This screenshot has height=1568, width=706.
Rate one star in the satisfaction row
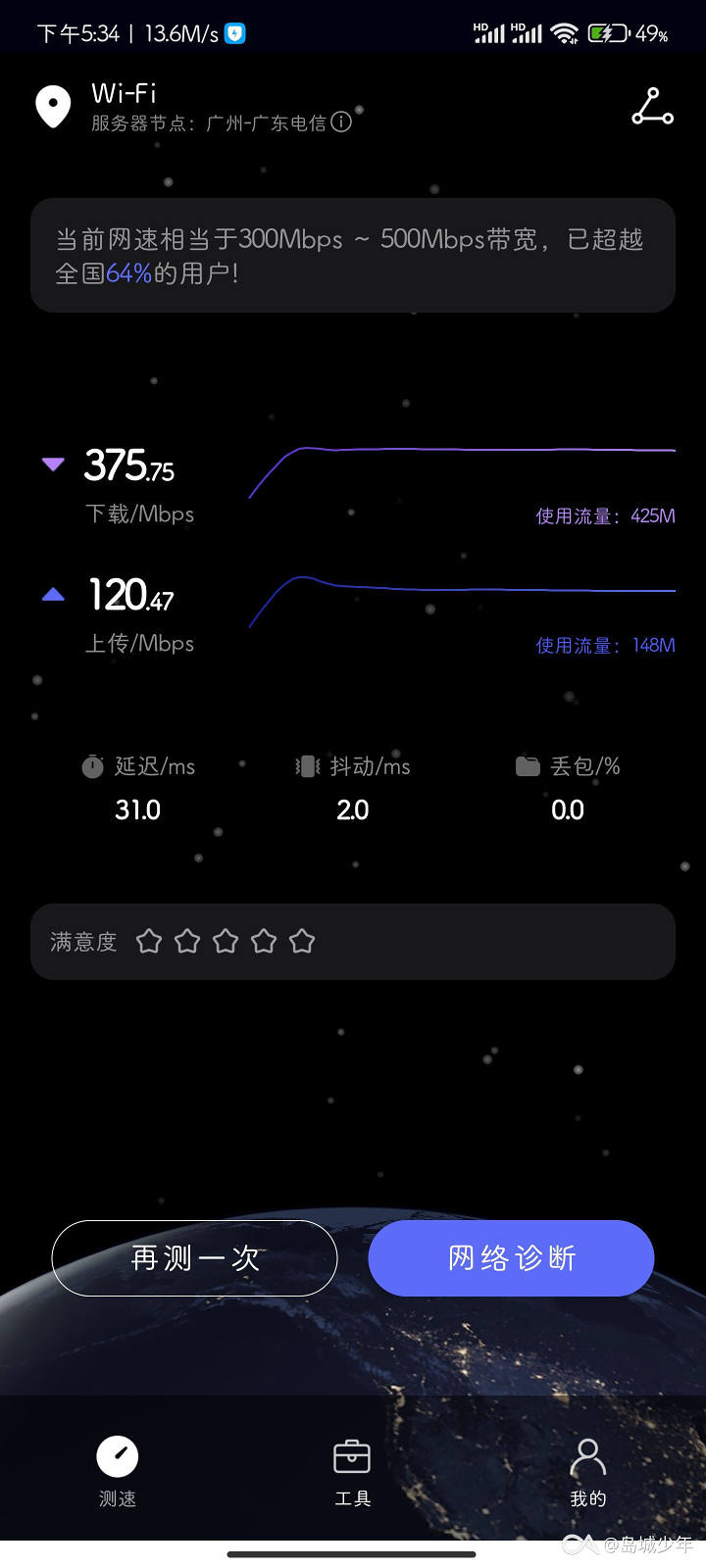point(149,941)
